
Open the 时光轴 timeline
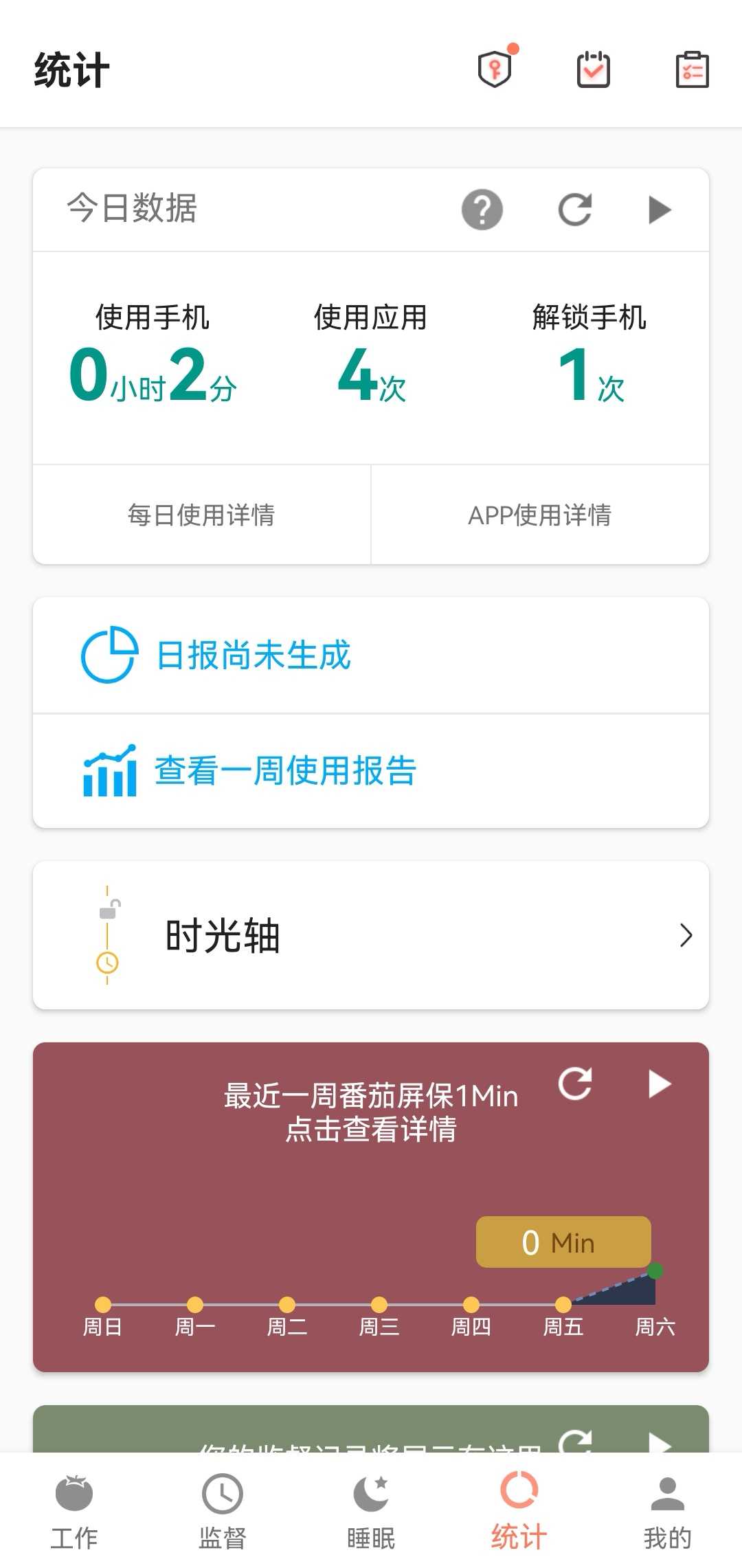click(x=371, y=935)
